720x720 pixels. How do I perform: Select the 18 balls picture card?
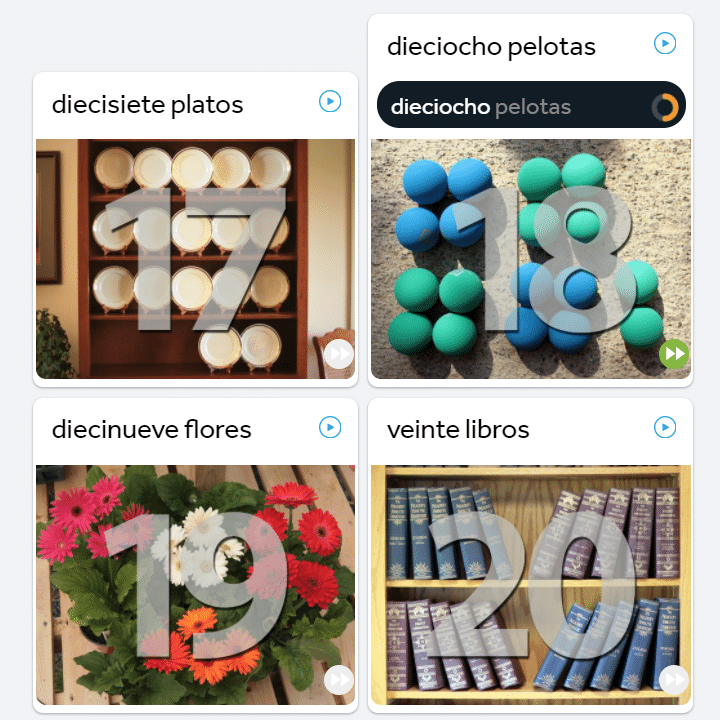(530, 258)
